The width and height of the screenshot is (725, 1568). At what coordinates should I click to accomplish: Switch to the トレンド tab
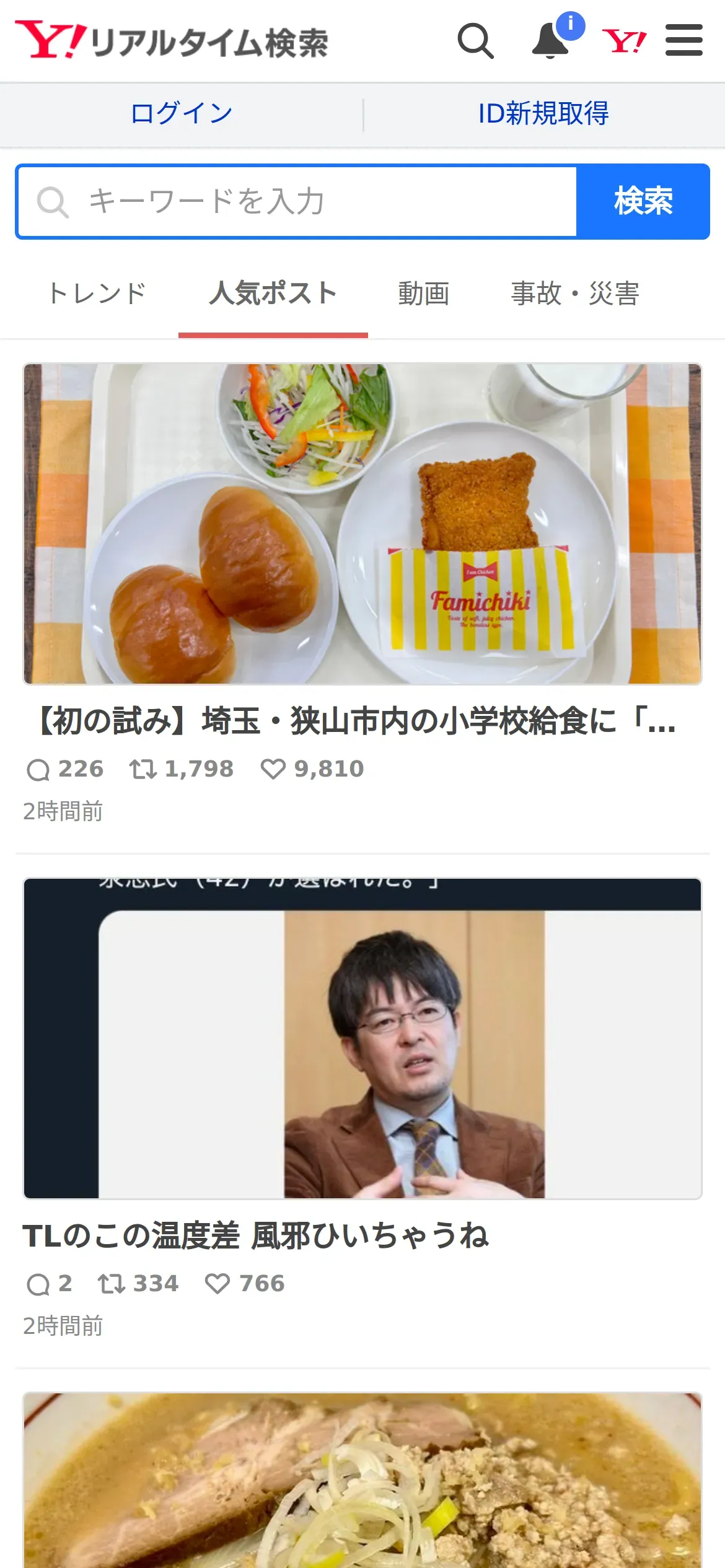click(97, 294)
